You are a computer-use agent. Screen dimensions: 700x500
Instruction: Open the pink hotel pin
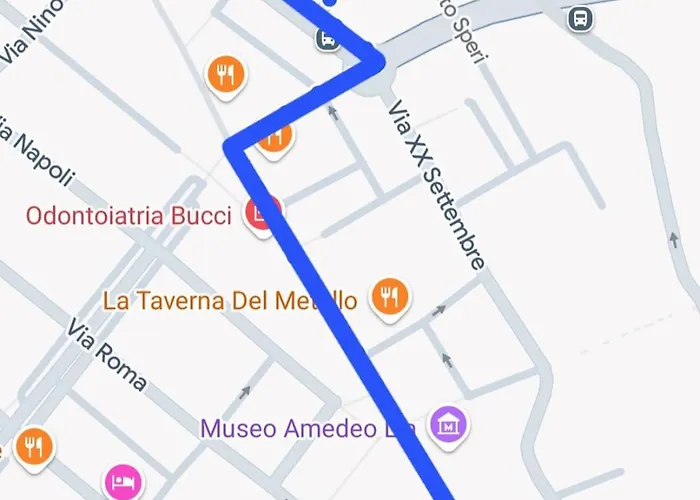click(x=123, y=481)
